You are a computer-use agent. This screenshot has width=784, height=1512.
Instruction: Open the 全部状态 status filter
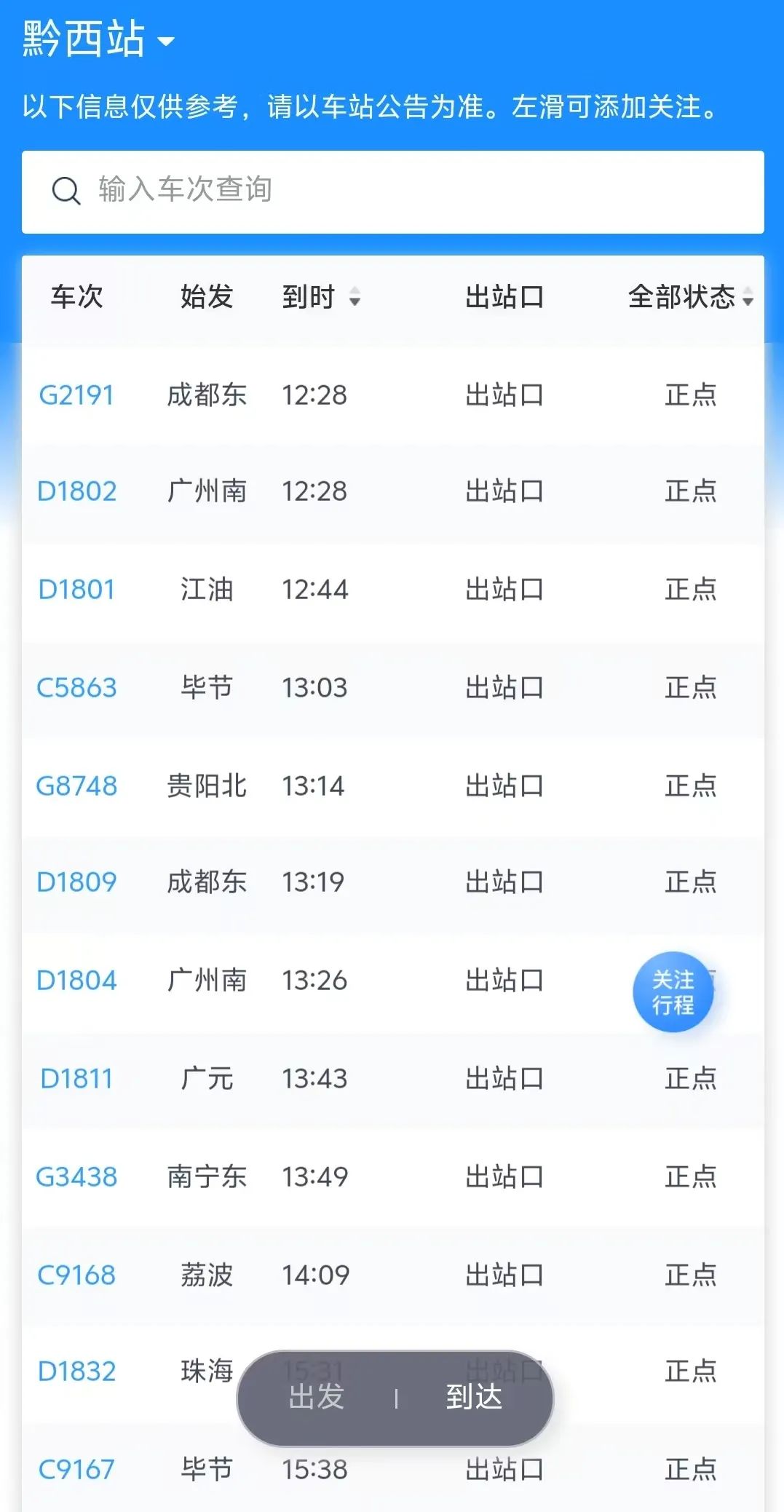pos(689,297)
